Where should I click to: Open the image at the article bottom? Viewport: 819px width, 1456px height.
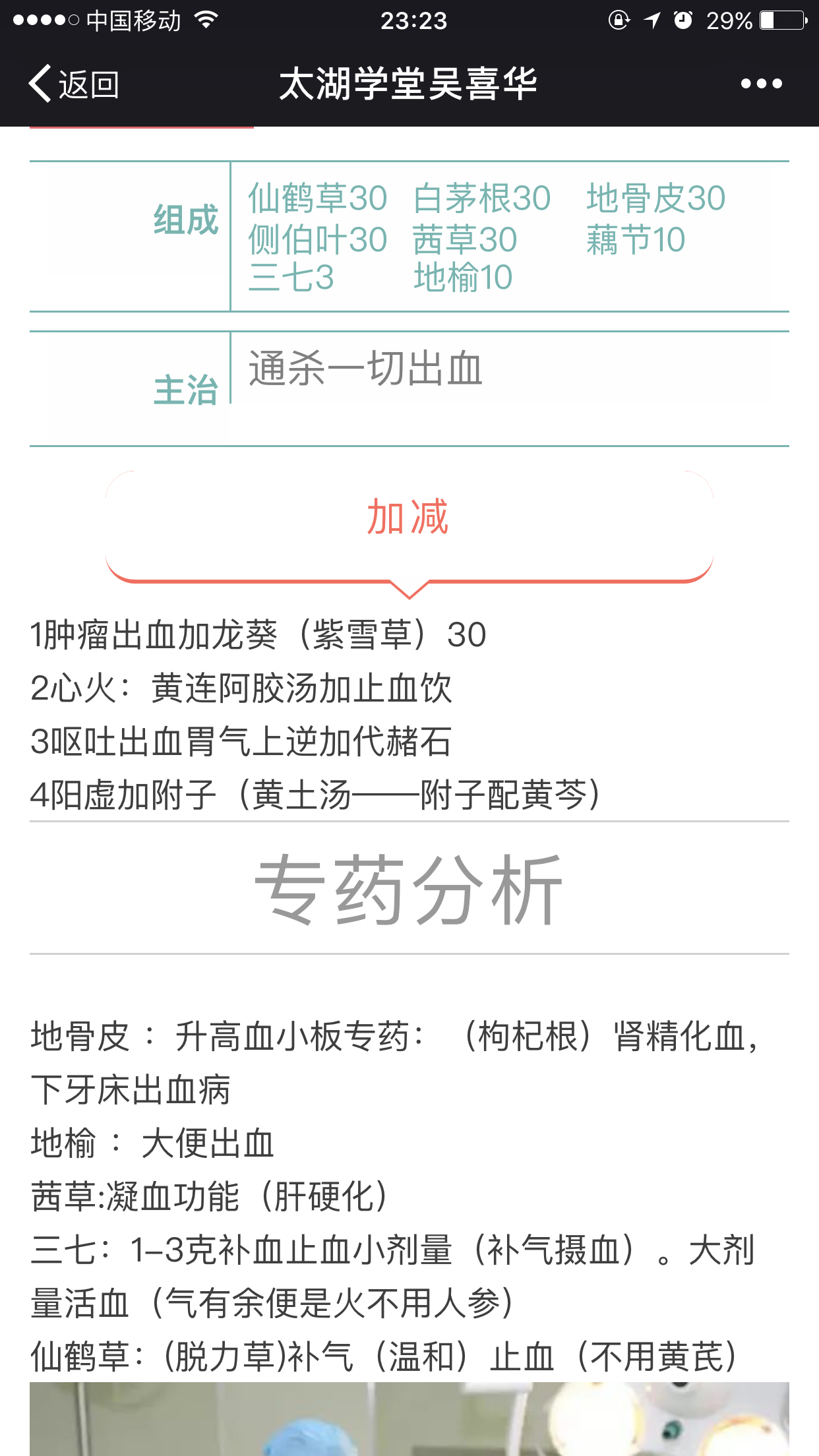409,1419
